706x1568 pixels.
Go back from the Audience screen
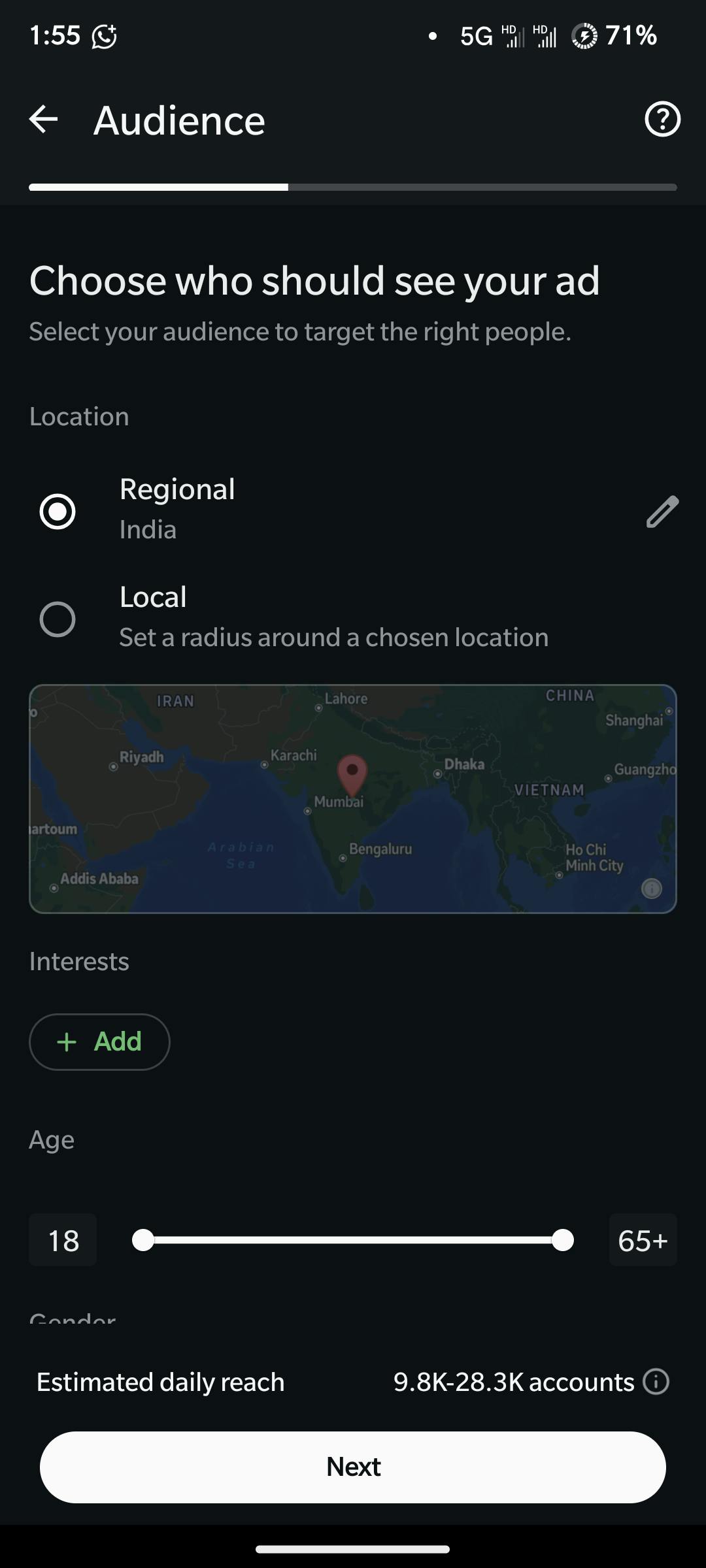pyautogui.click(x=44, y=120)
